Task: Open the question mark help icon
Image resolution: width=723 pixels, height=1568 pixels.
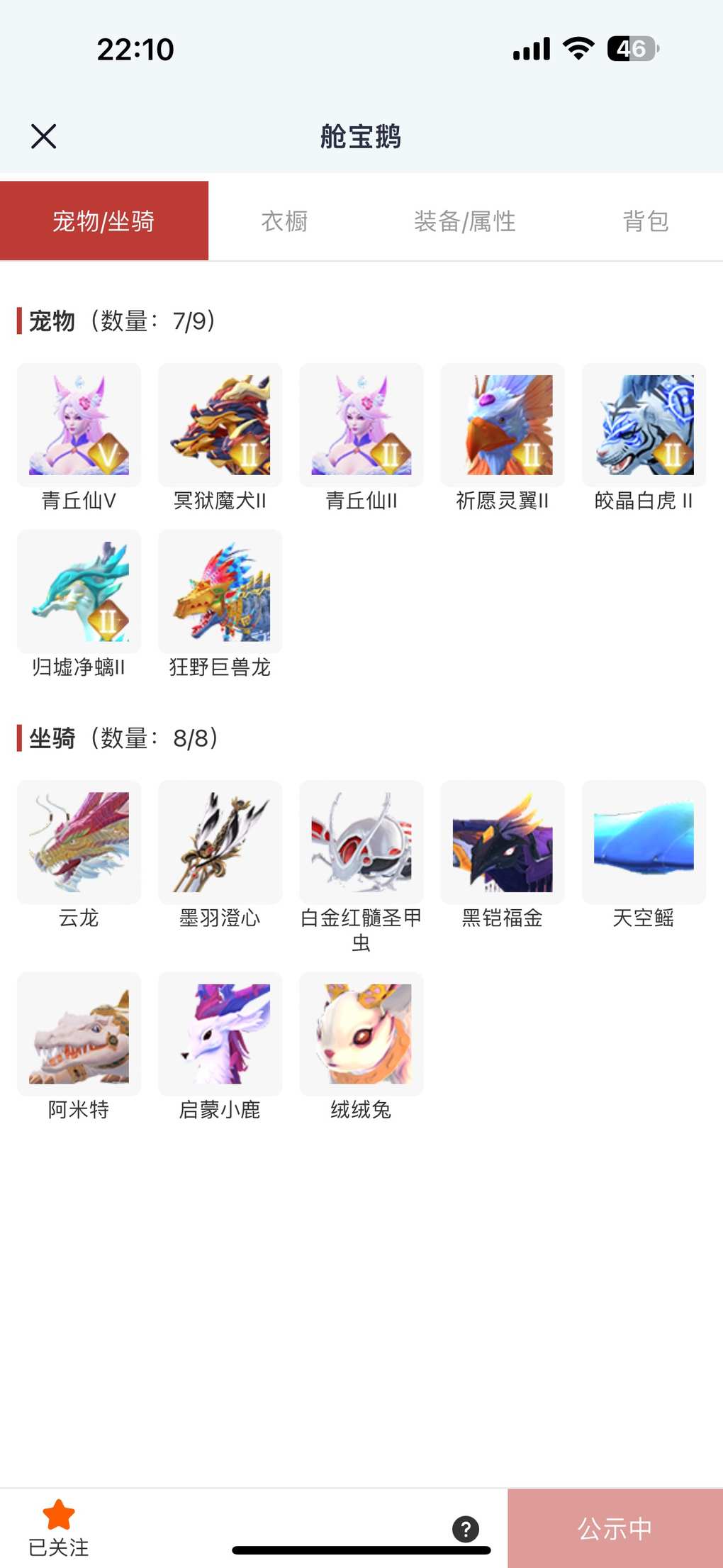Action: click(466, 1529)
